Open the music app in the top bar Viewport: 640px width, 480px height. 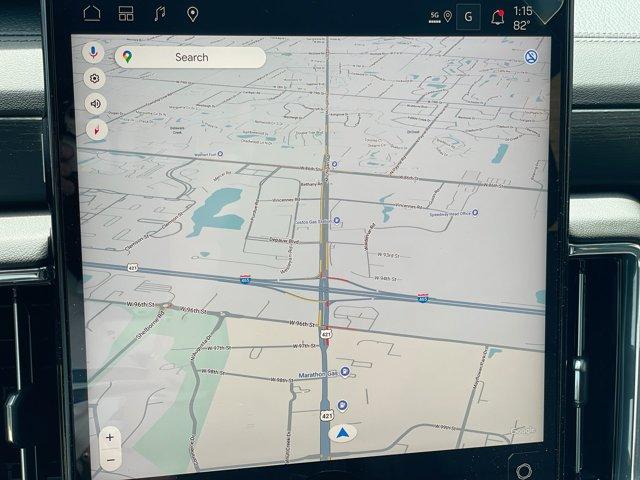pyautogui.click(x=159, y=14)
